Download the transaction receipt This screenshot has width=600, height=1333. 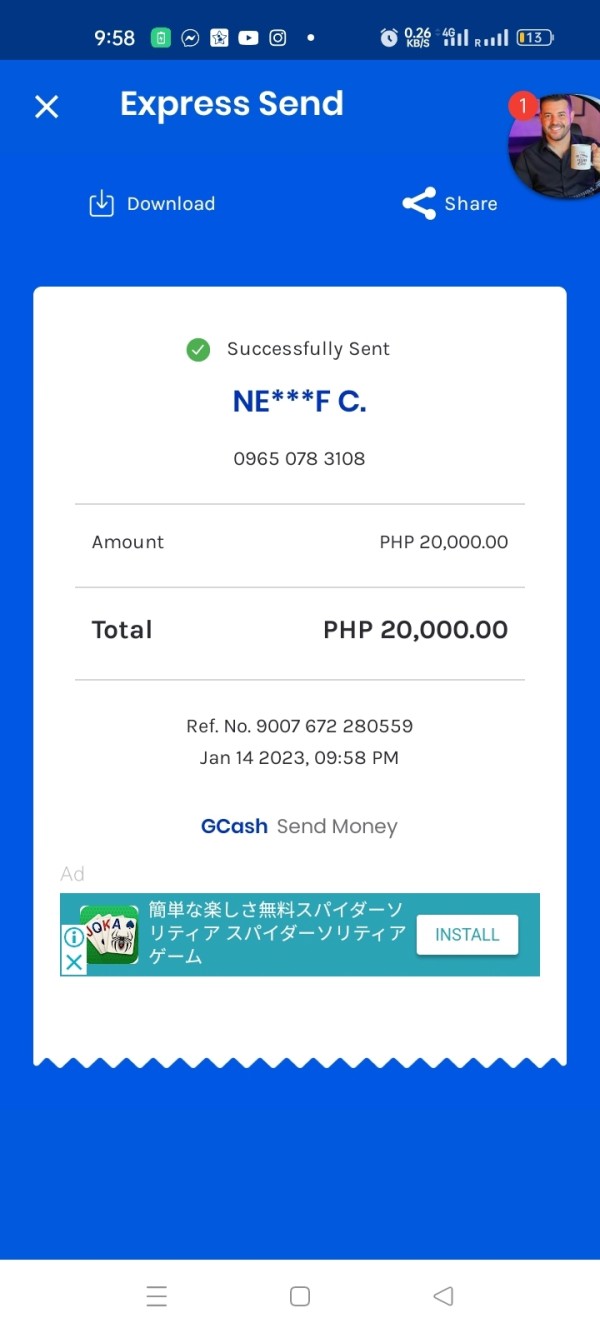152,204
